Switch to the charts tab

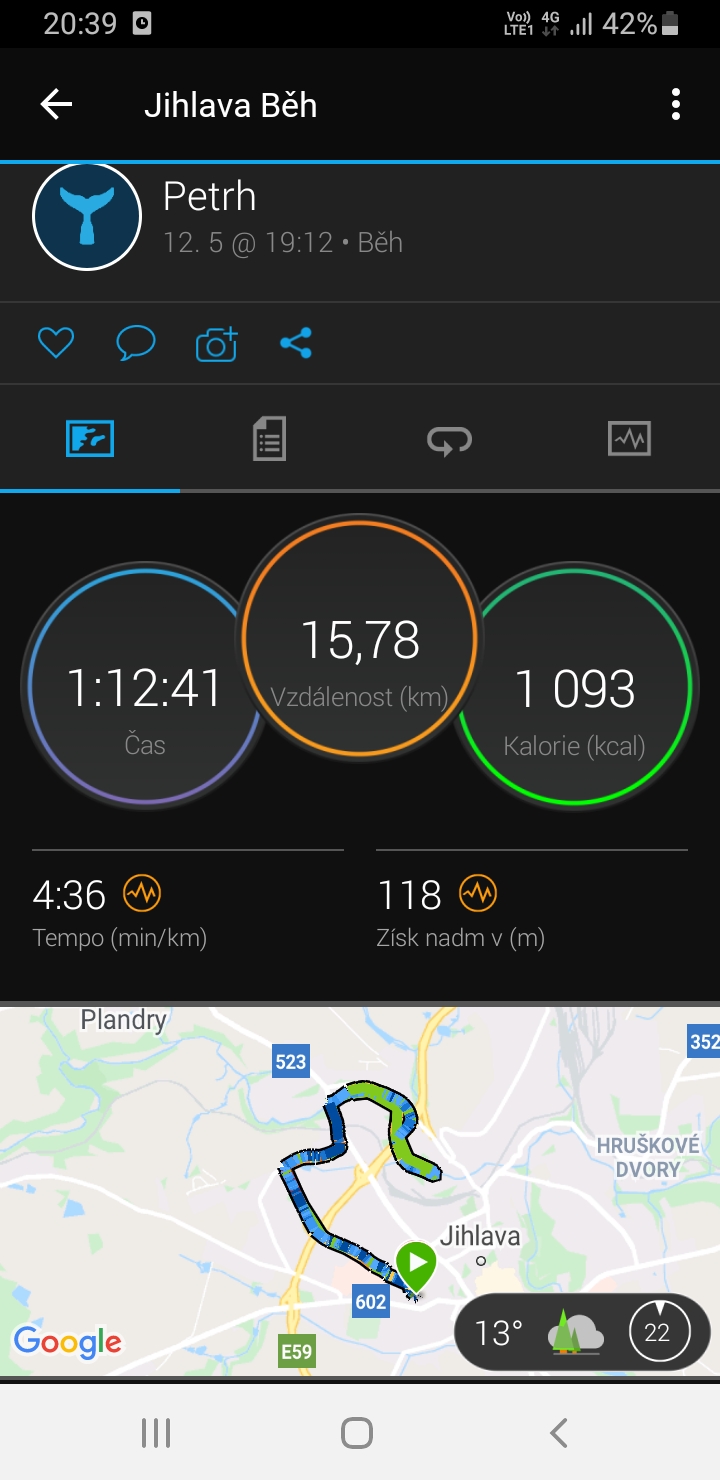coord(629,439)
